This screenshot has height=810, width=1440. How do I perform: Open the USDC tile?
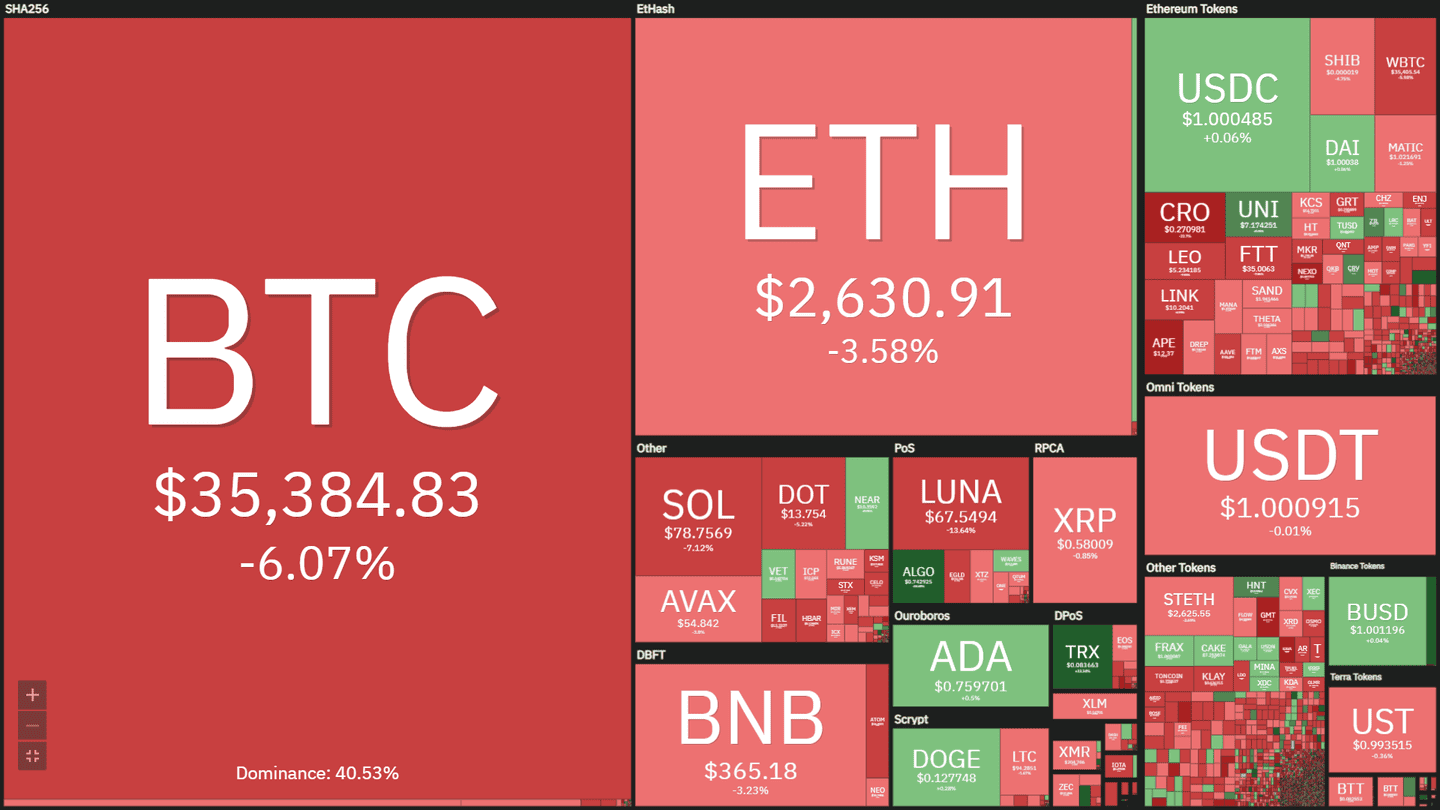[x=1227, y=105]
